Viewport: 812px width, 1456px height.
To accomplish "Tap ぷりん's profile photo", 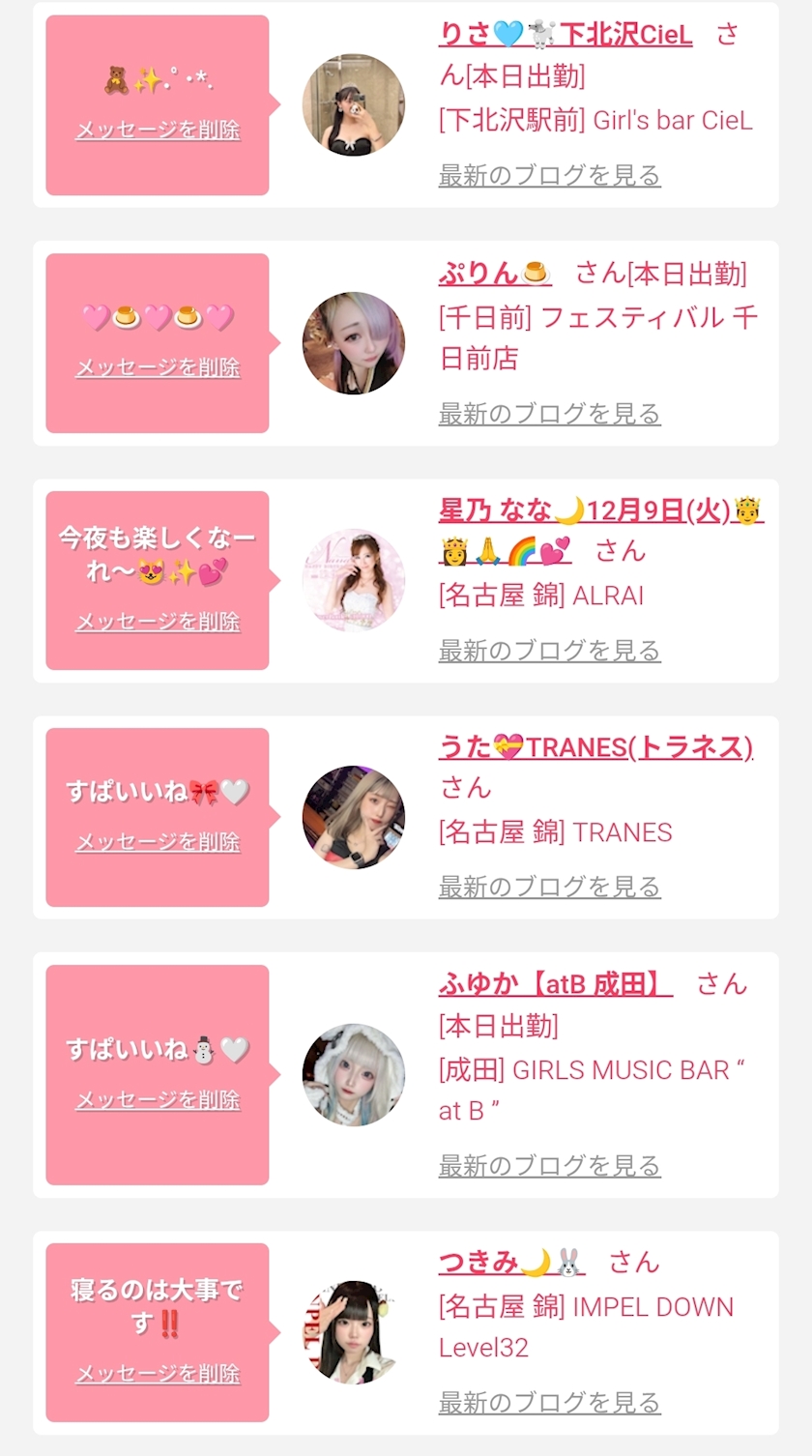I will [x=353, y=343].
